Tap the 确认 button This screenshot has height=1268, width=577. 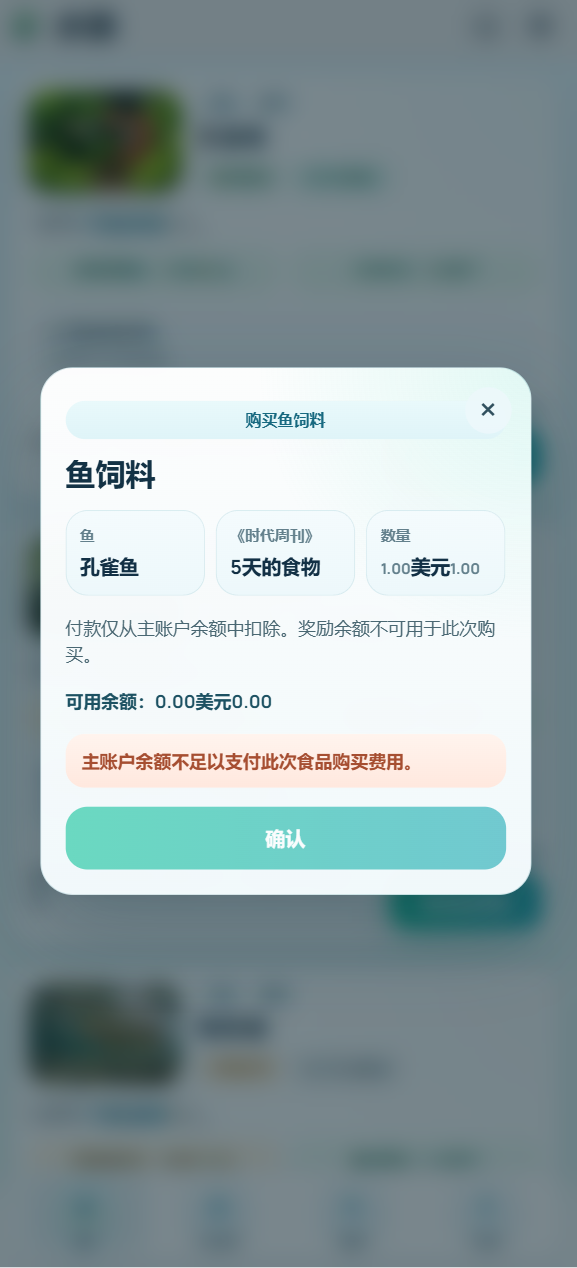286,838
